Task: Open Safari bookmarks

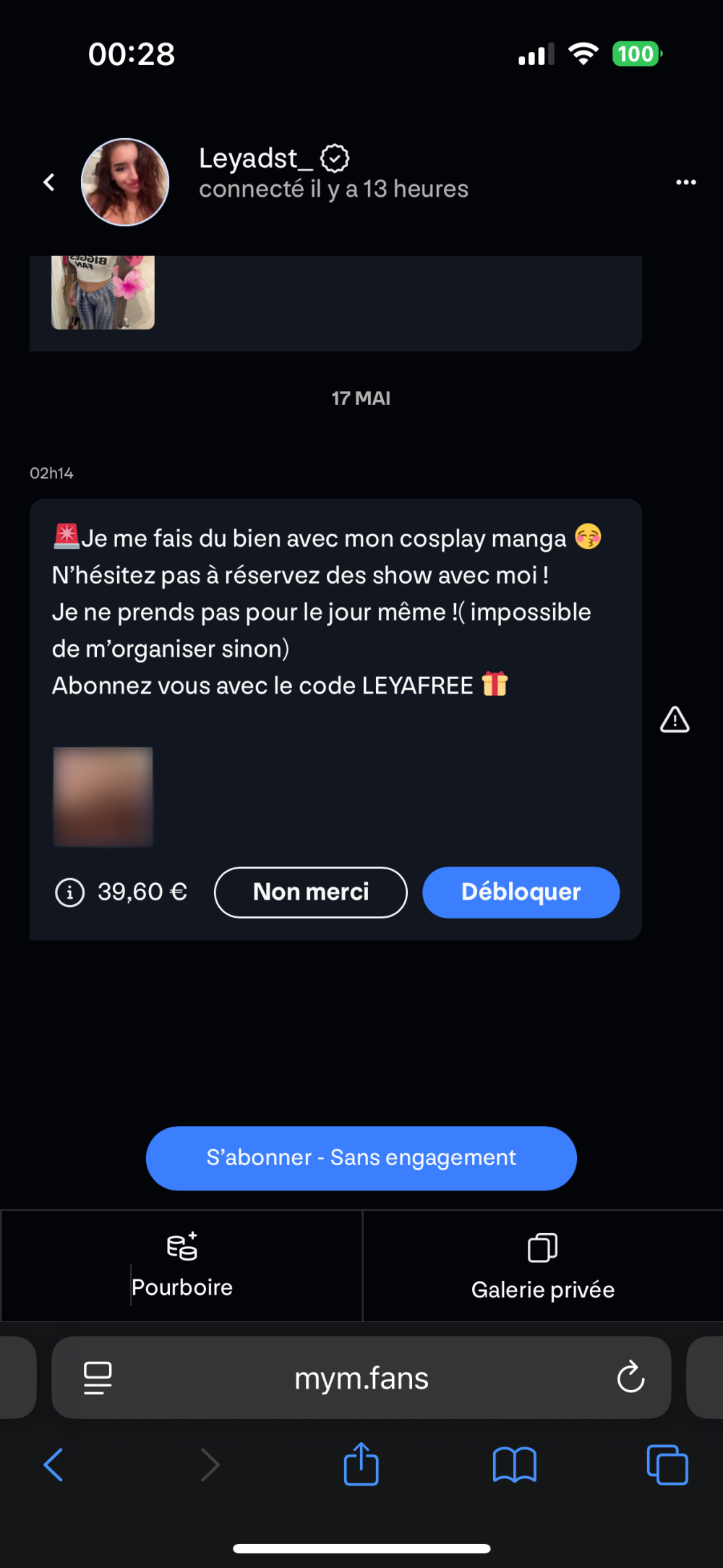Action: pos(514,1465)
